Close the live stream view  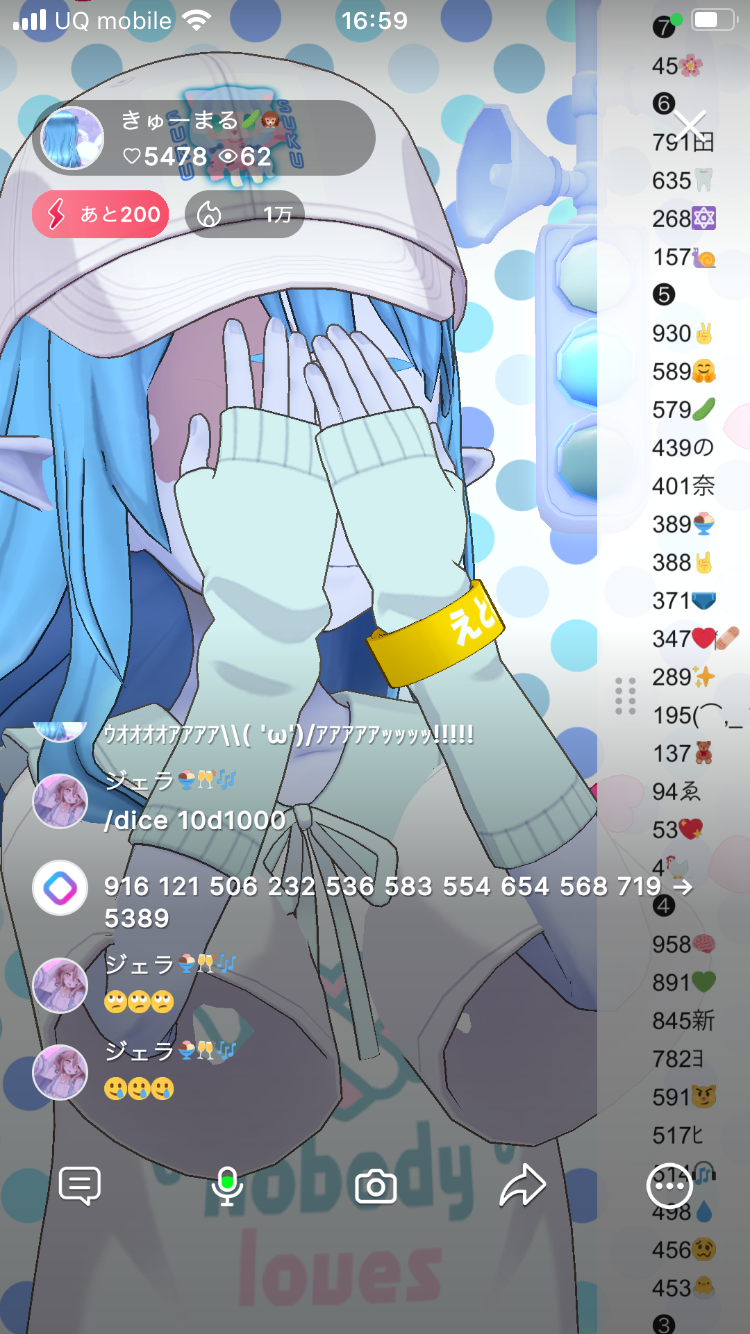pos(690,126)
